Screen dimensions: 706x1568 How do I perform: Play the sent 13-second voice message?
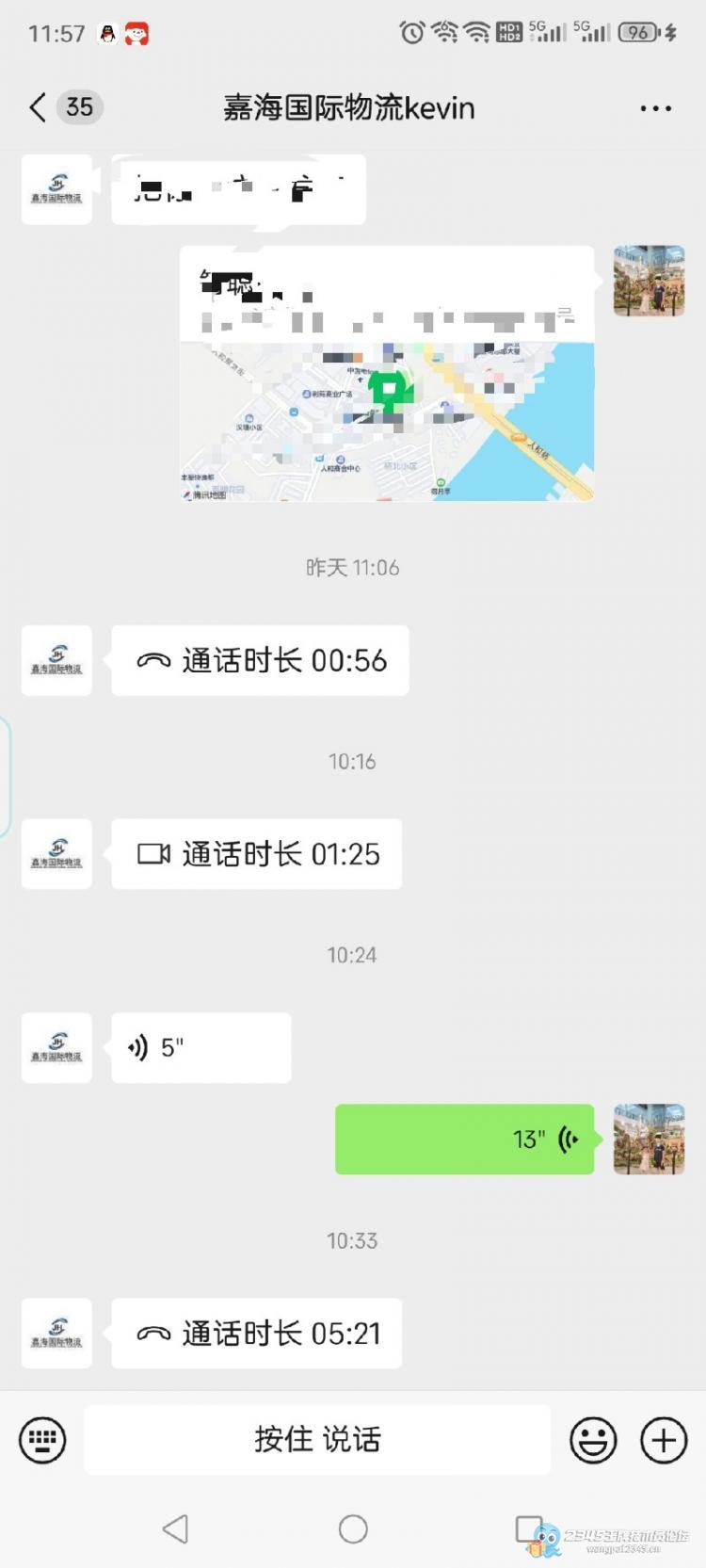[465, 1140]
